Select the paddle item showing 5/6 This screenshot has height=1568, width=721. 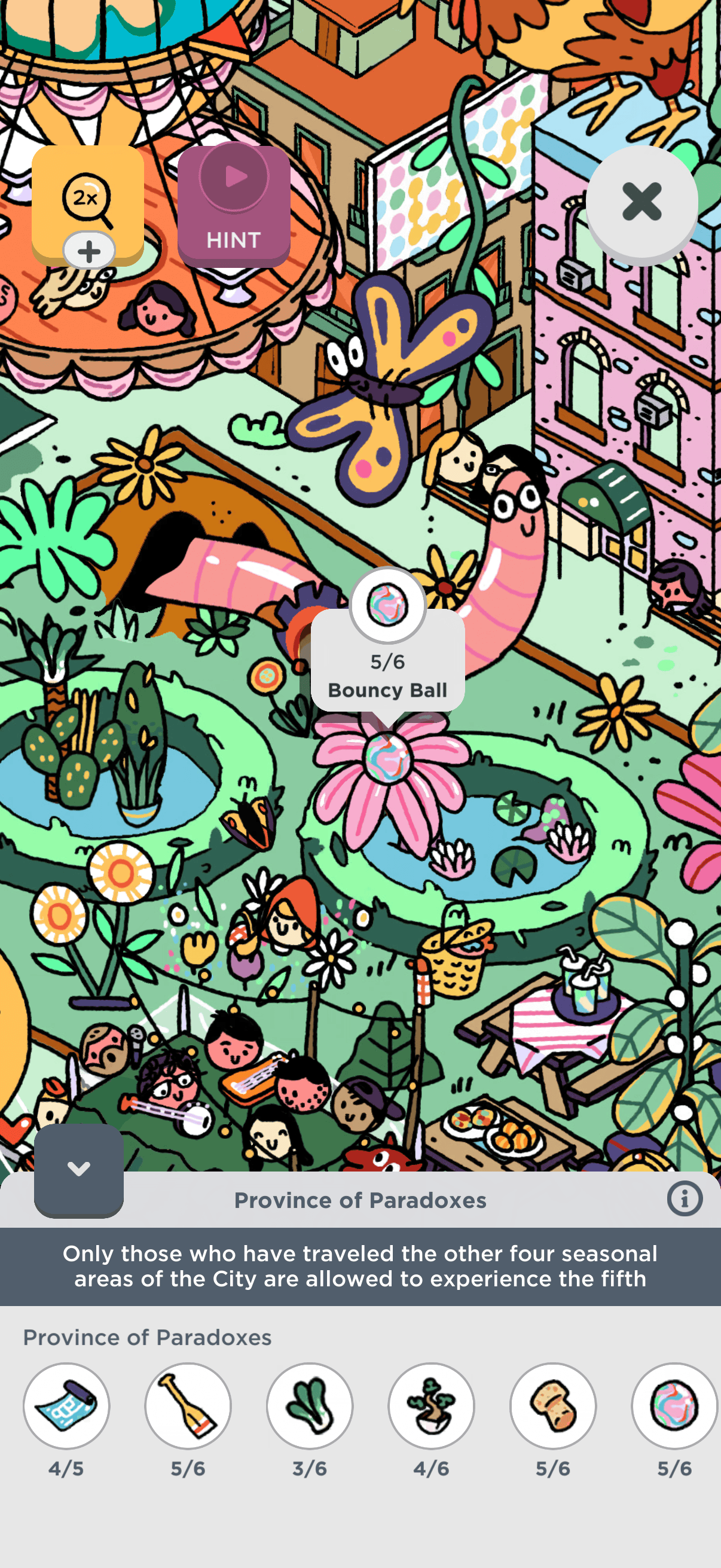click(x=188, y=1405)
